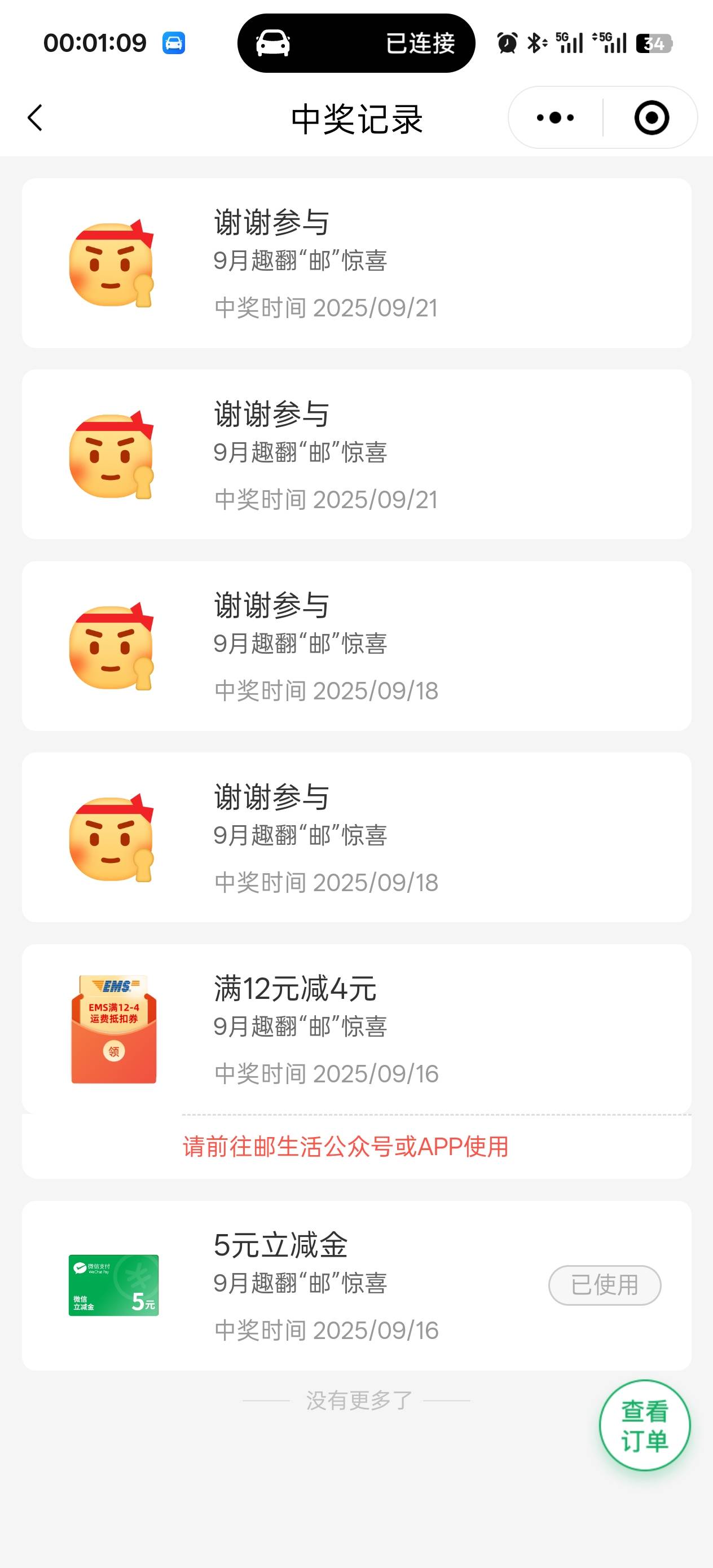This screenshot has height=1568, width=713.
Task: Open the mini program more options menu
Action: tap(554, 117)
